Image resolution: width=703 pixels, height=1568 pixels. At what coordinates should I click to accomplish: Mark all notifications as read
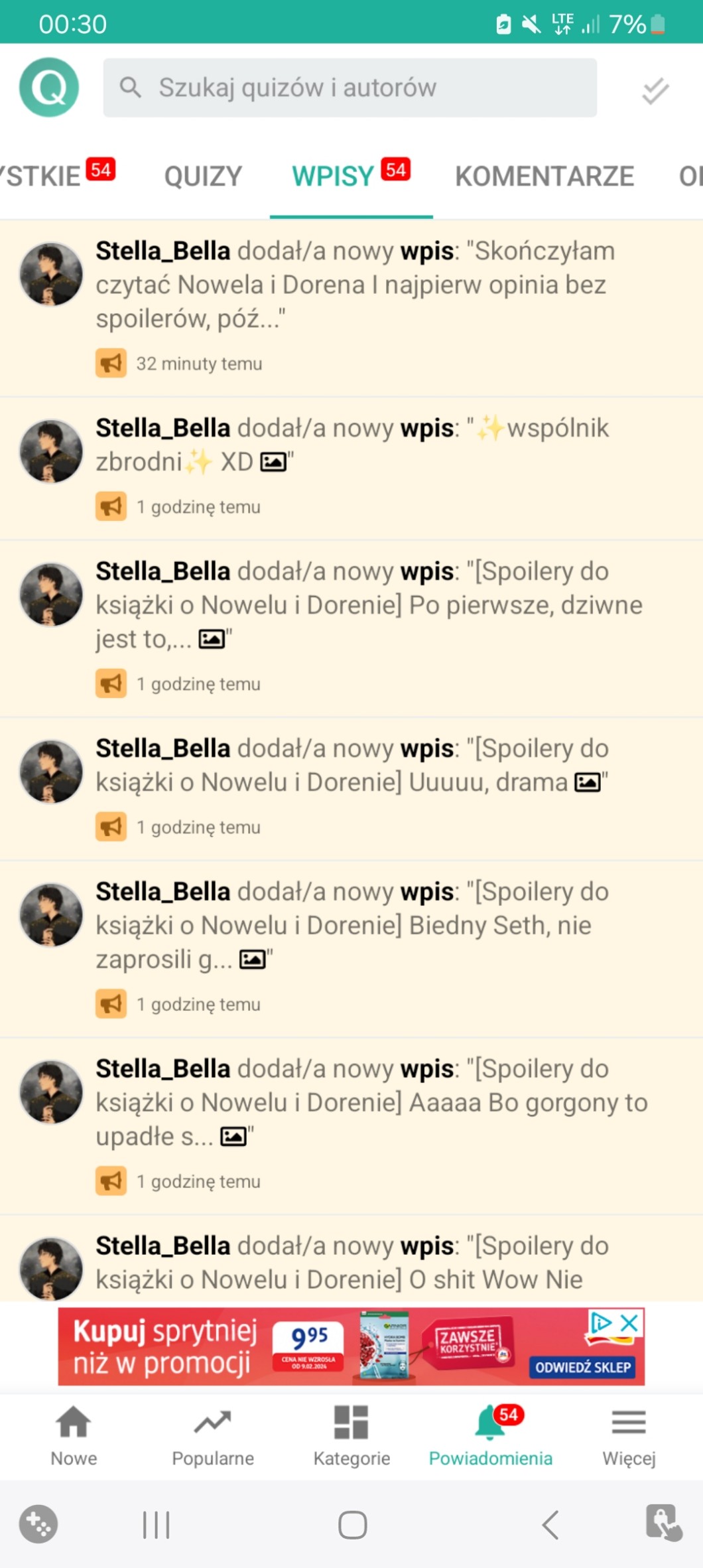(655, 90)
